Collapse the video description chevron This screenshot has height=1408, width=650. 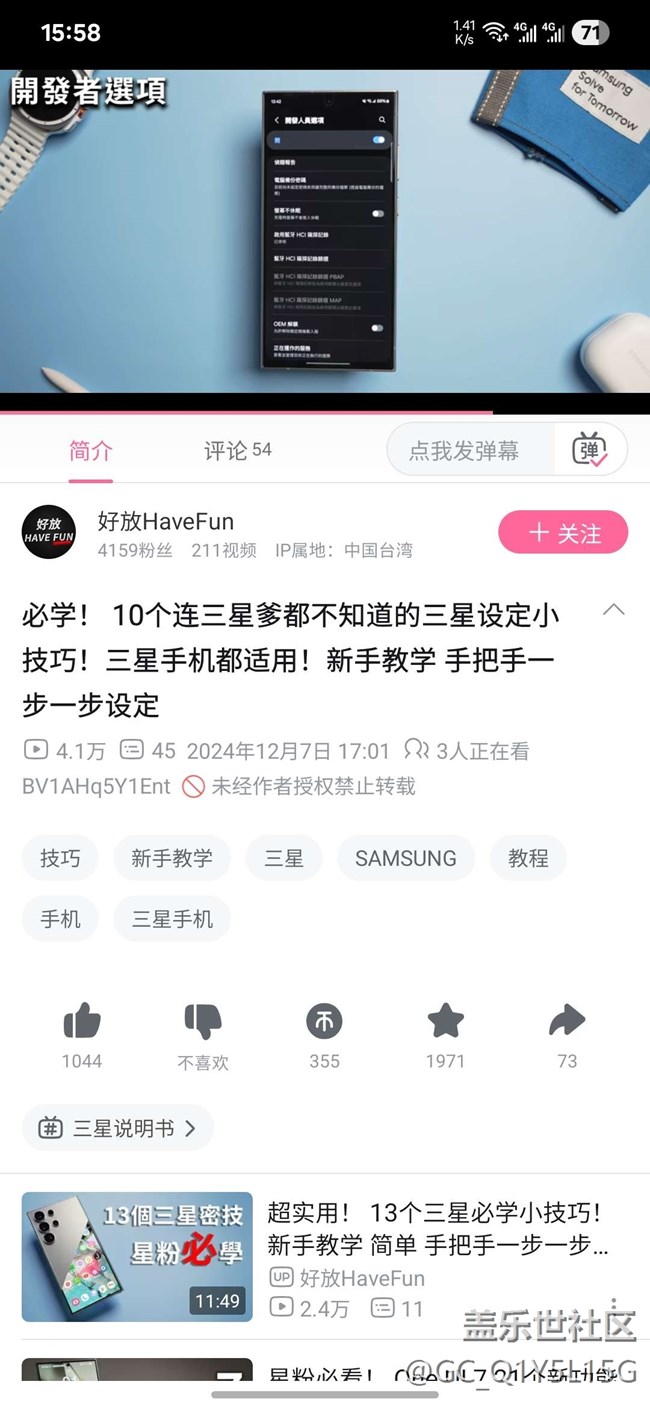(614, 610)
